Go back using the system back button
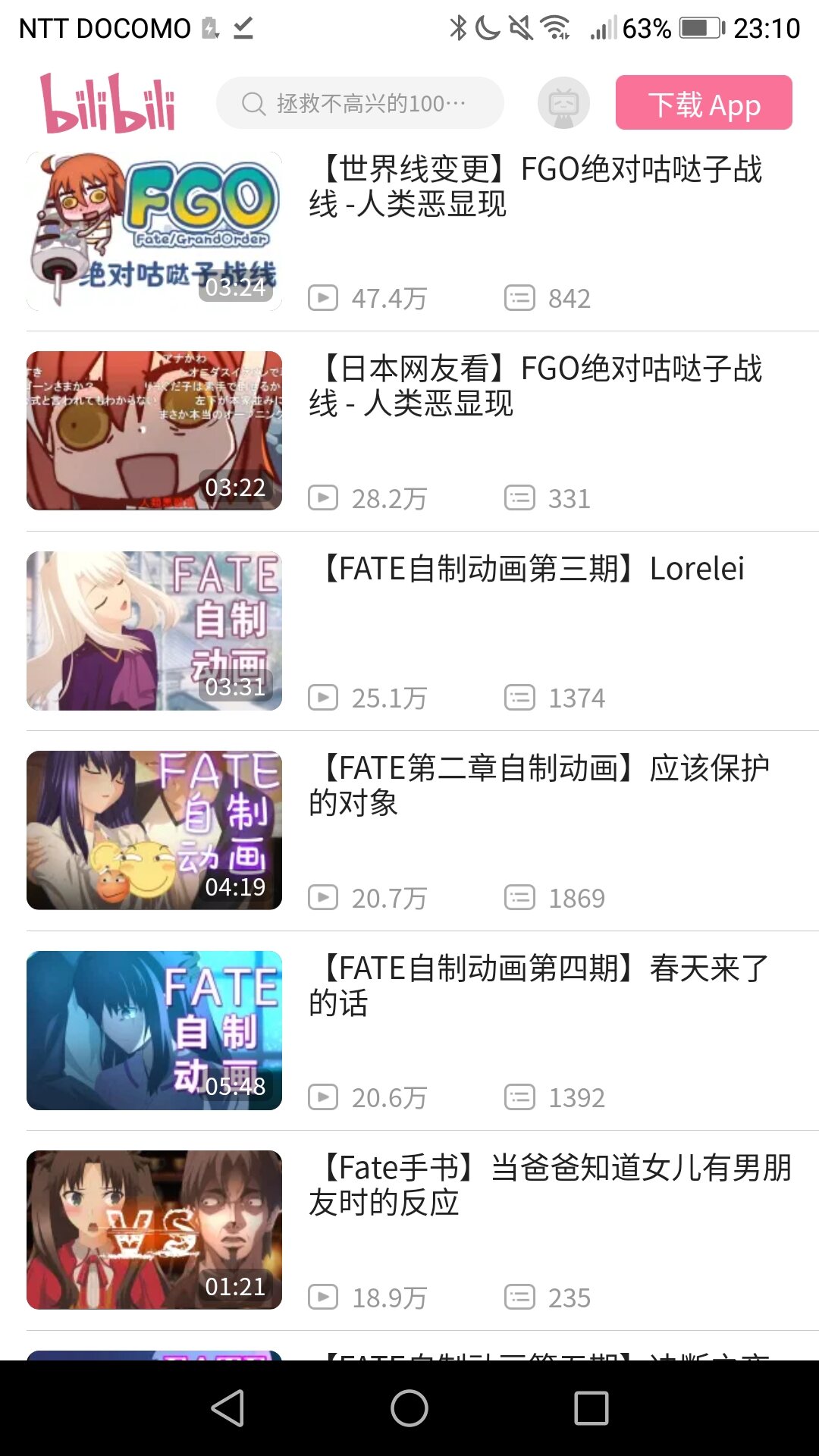 (227, 1408)
